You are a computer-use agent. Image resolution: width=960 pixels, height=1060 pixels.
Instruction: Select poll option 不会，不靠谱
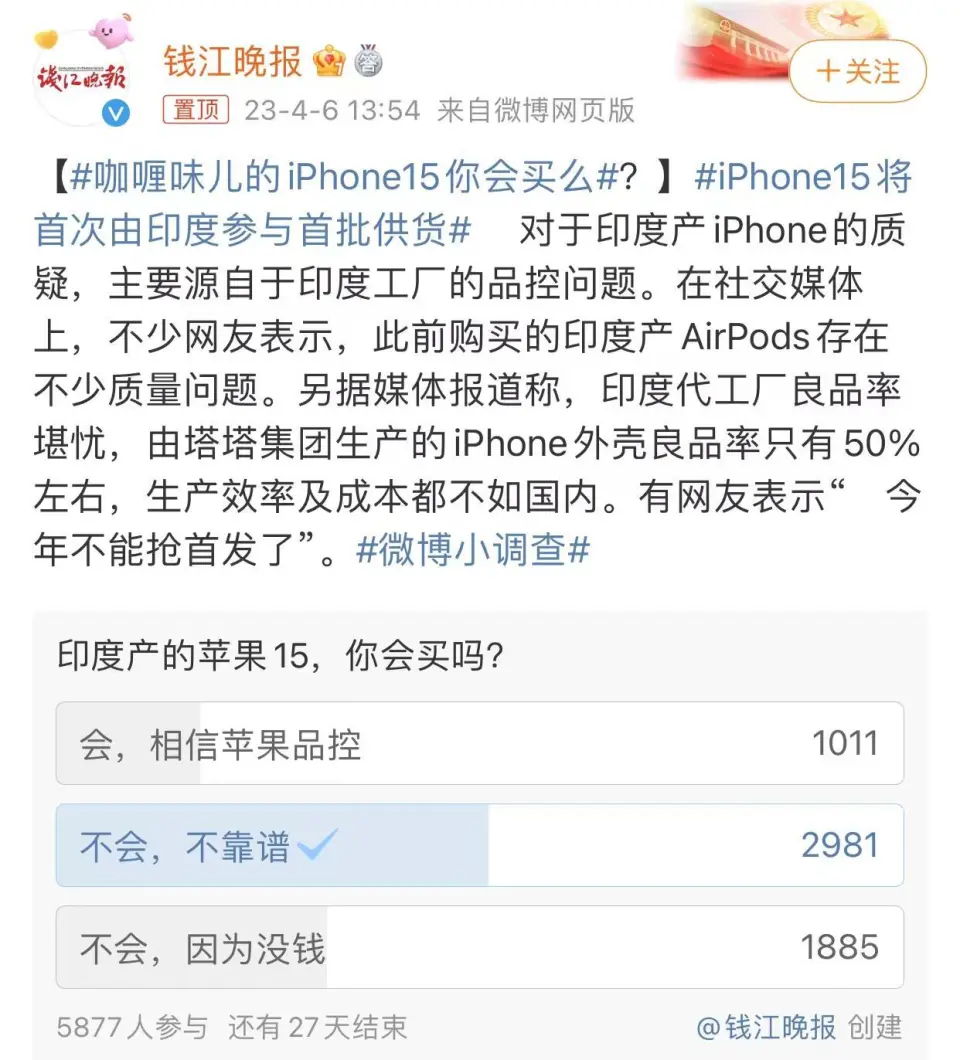479,845
